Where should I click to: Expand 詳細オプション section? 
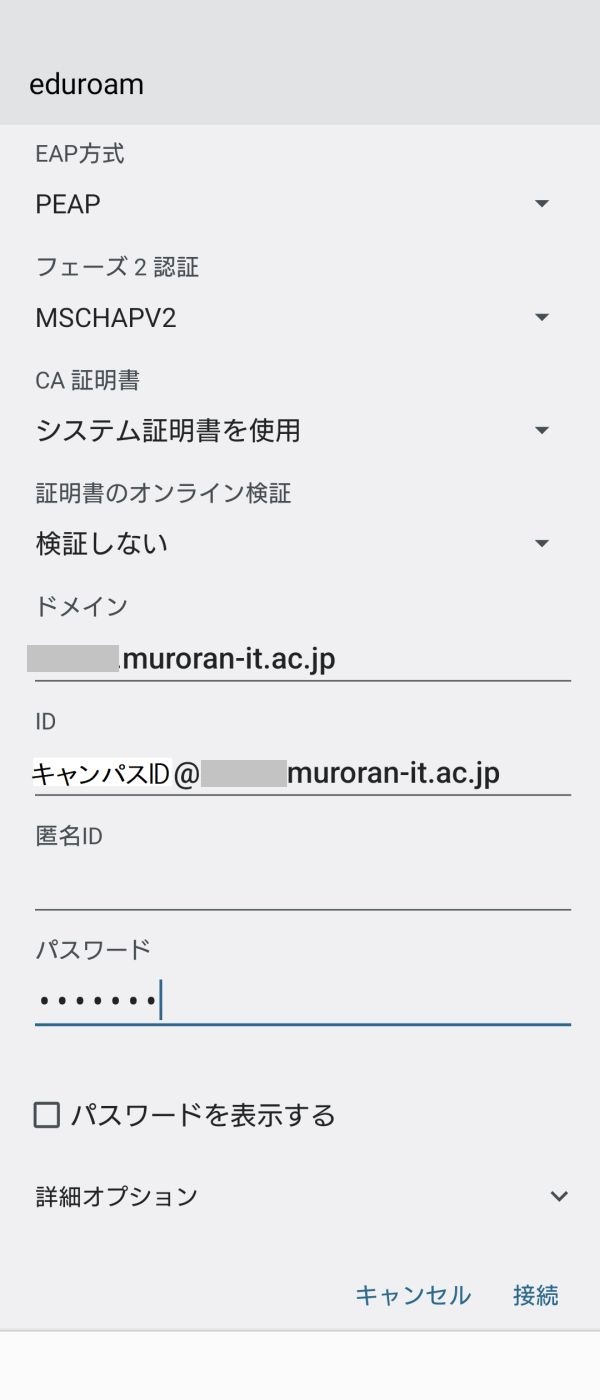pos(300,1196)
